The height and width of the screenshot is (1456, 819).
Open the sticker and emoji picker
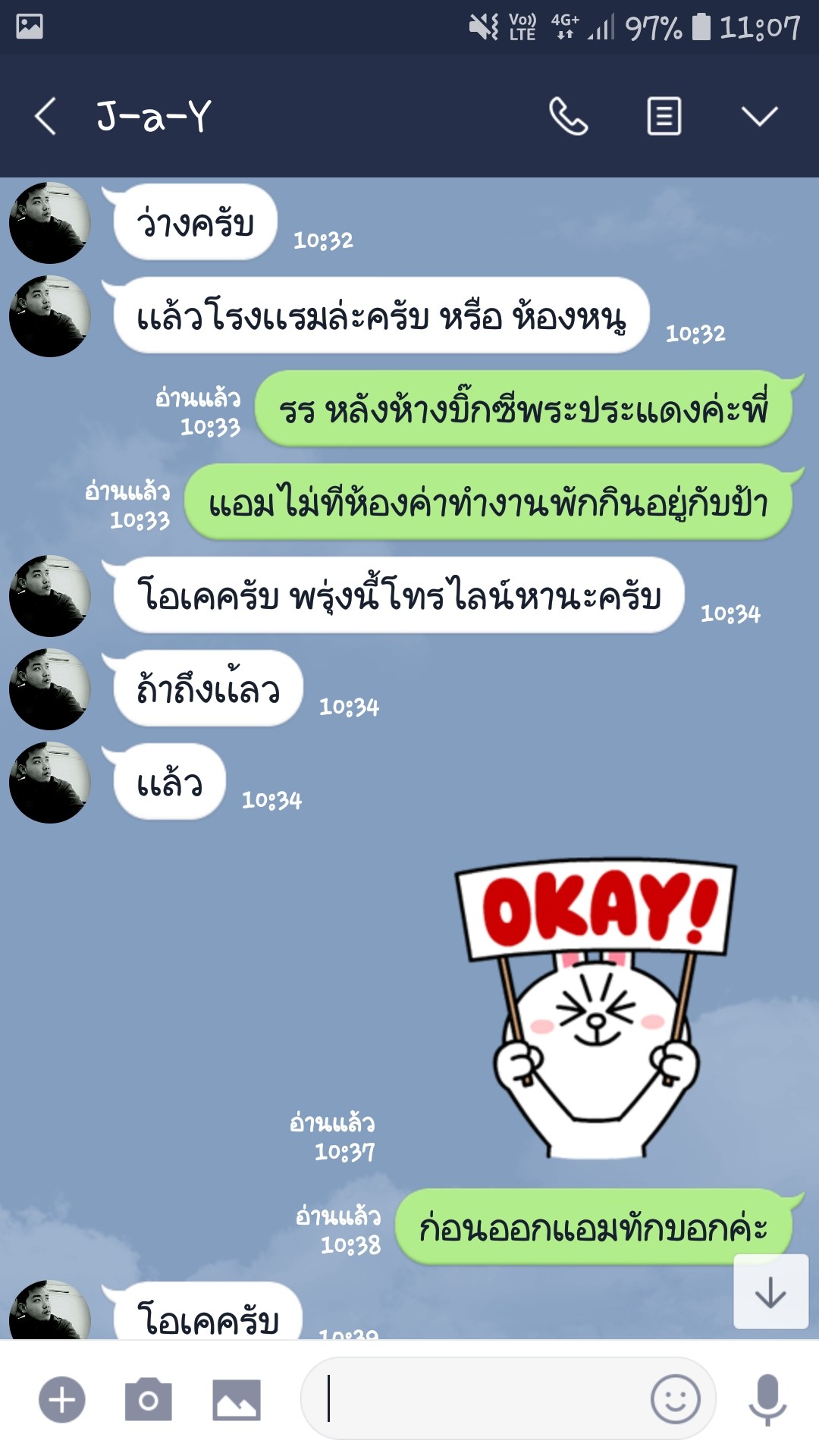675,1399
